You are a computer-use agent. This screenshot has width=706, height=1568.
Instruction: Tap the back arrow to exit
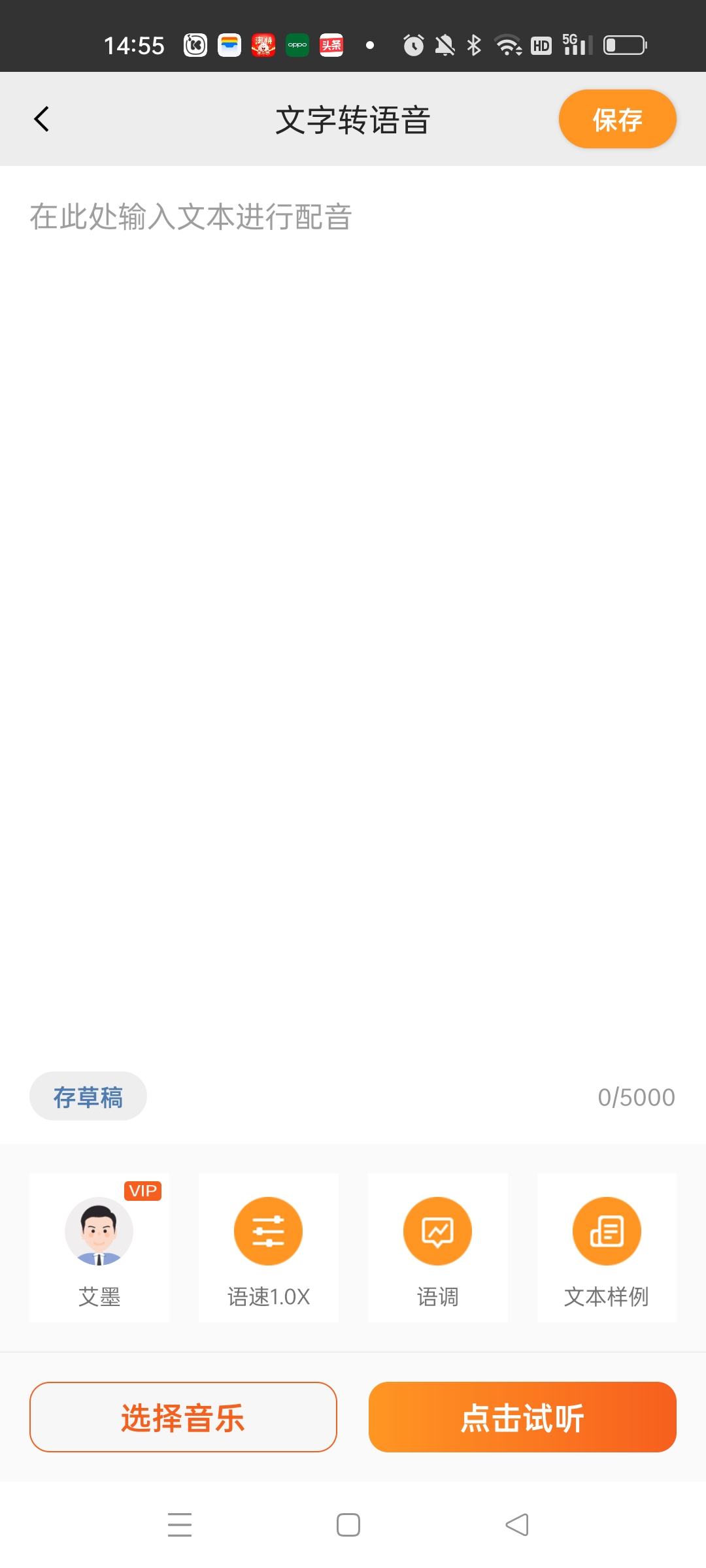[42, 118]
